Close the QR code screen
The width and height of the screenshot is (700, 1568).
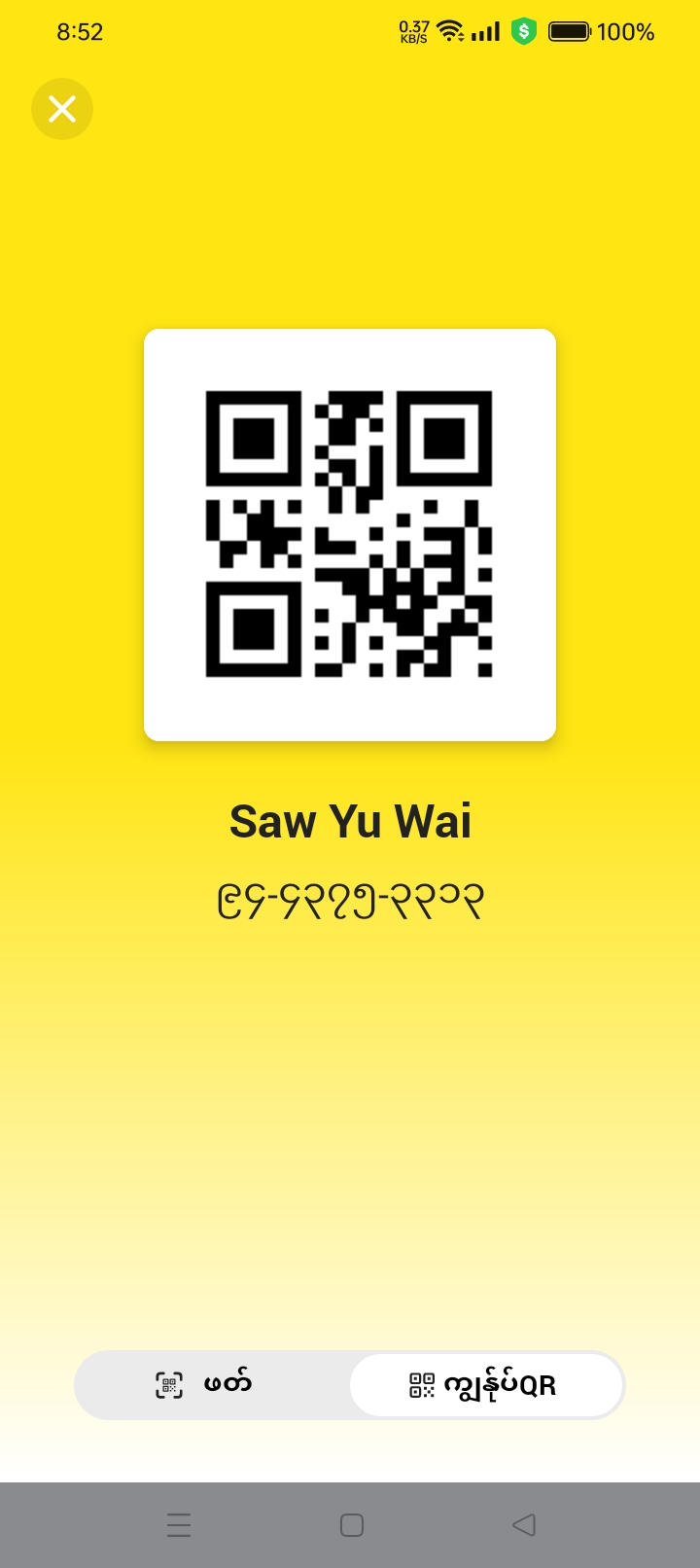point(62,109)
